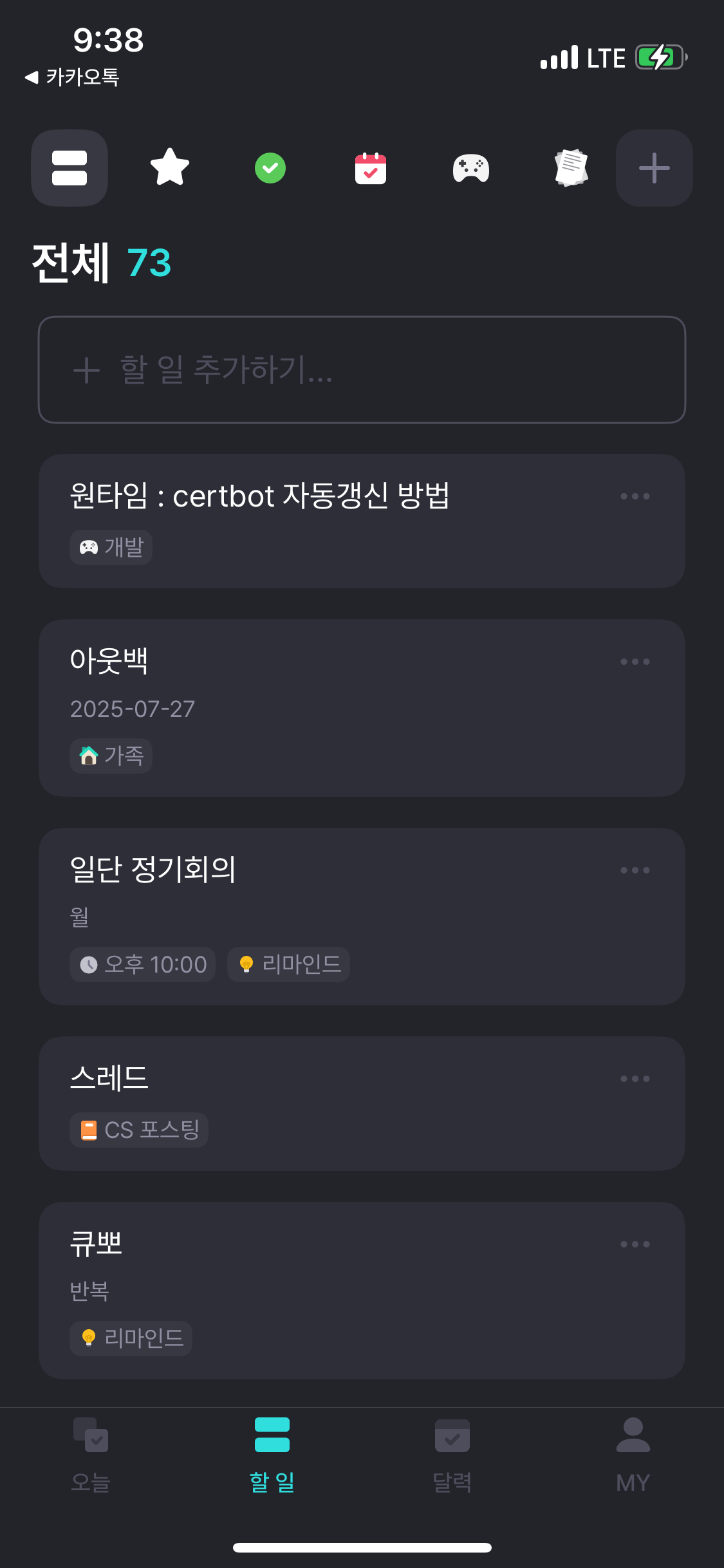
Task: Tap the 할 일 추가하기 input field
Action: pos(362,369)
